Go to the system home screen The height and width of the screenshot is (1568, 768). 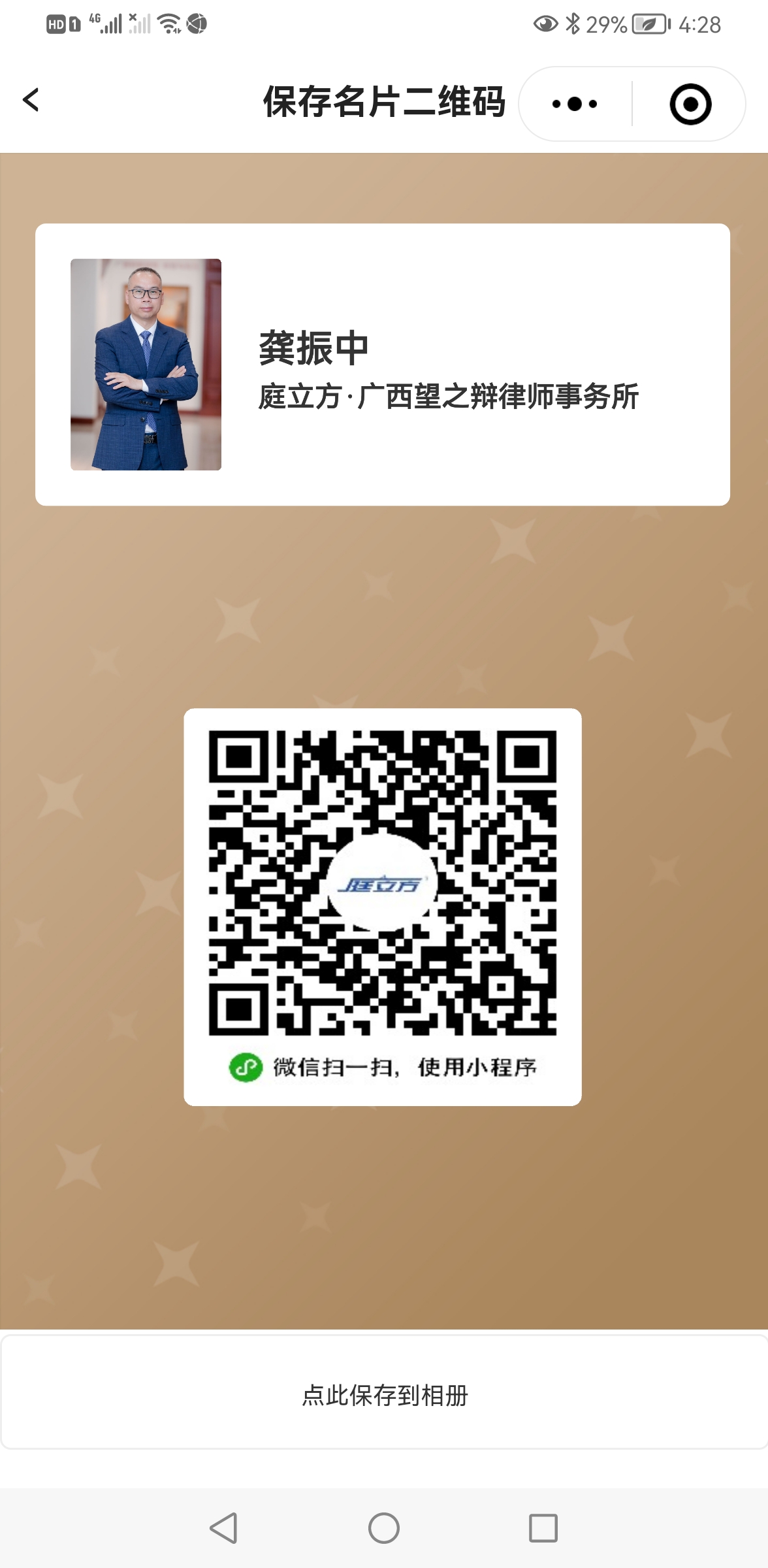tap(384, 1528)
